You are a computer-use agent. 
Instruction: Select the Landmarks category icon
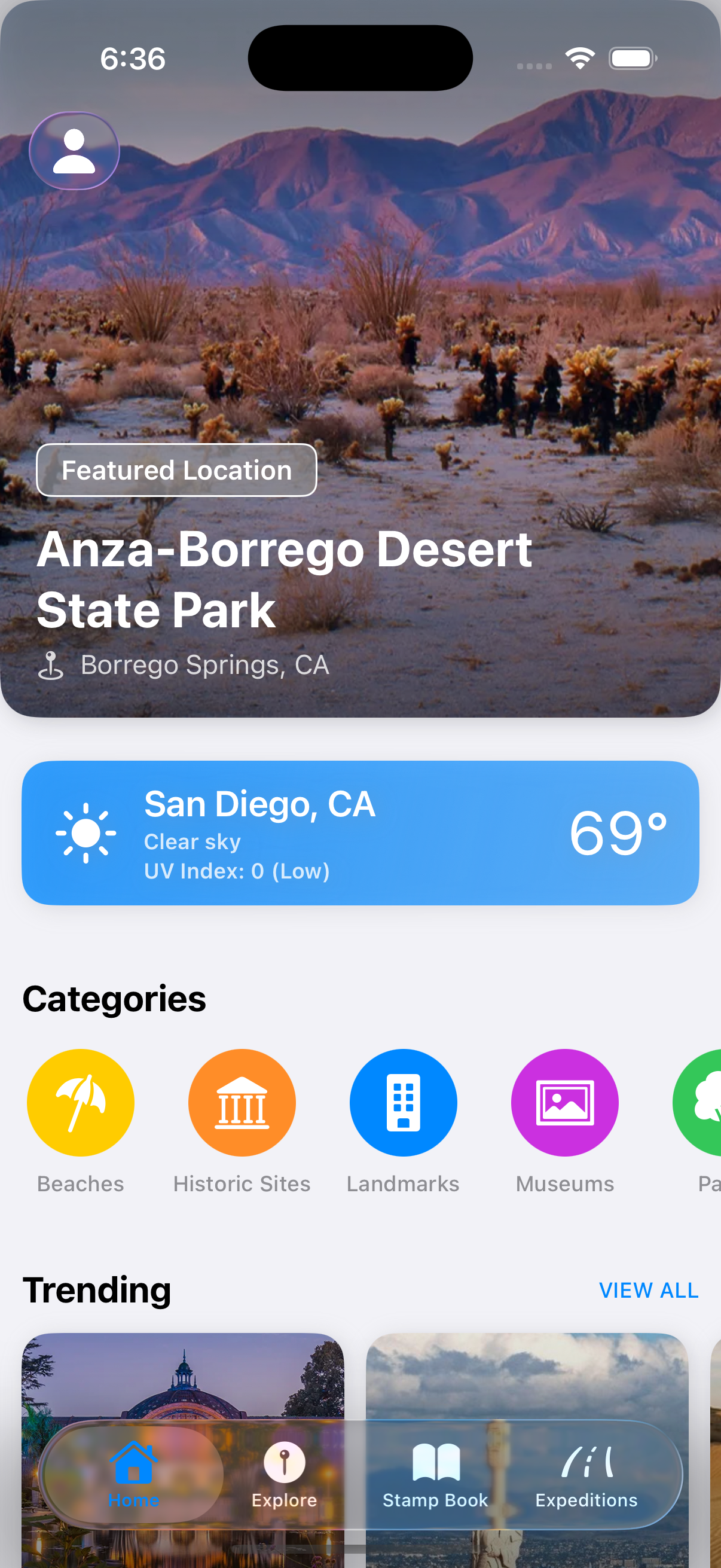pos(403,1102)
